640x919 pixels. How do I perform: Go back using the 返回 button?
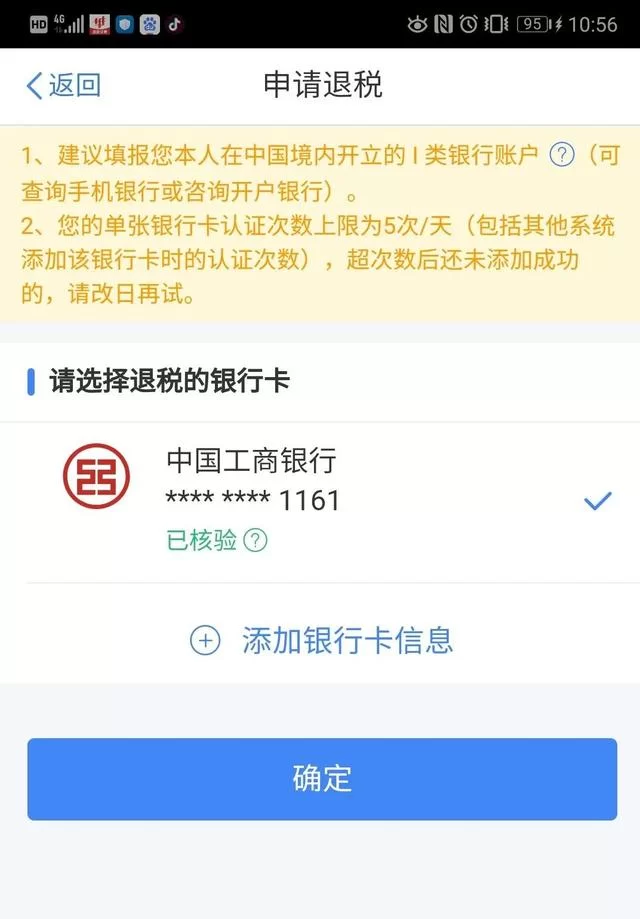tap(63, 85)
